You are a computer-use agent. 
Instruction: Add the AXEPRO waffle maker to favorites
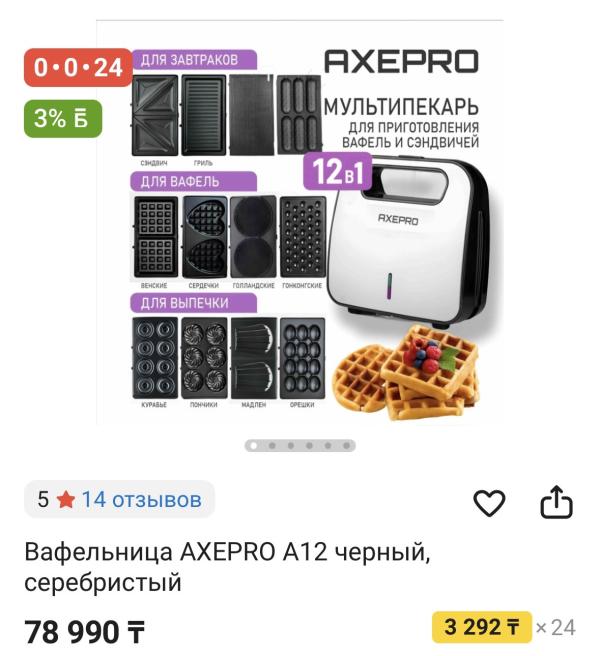click(489, 504)
